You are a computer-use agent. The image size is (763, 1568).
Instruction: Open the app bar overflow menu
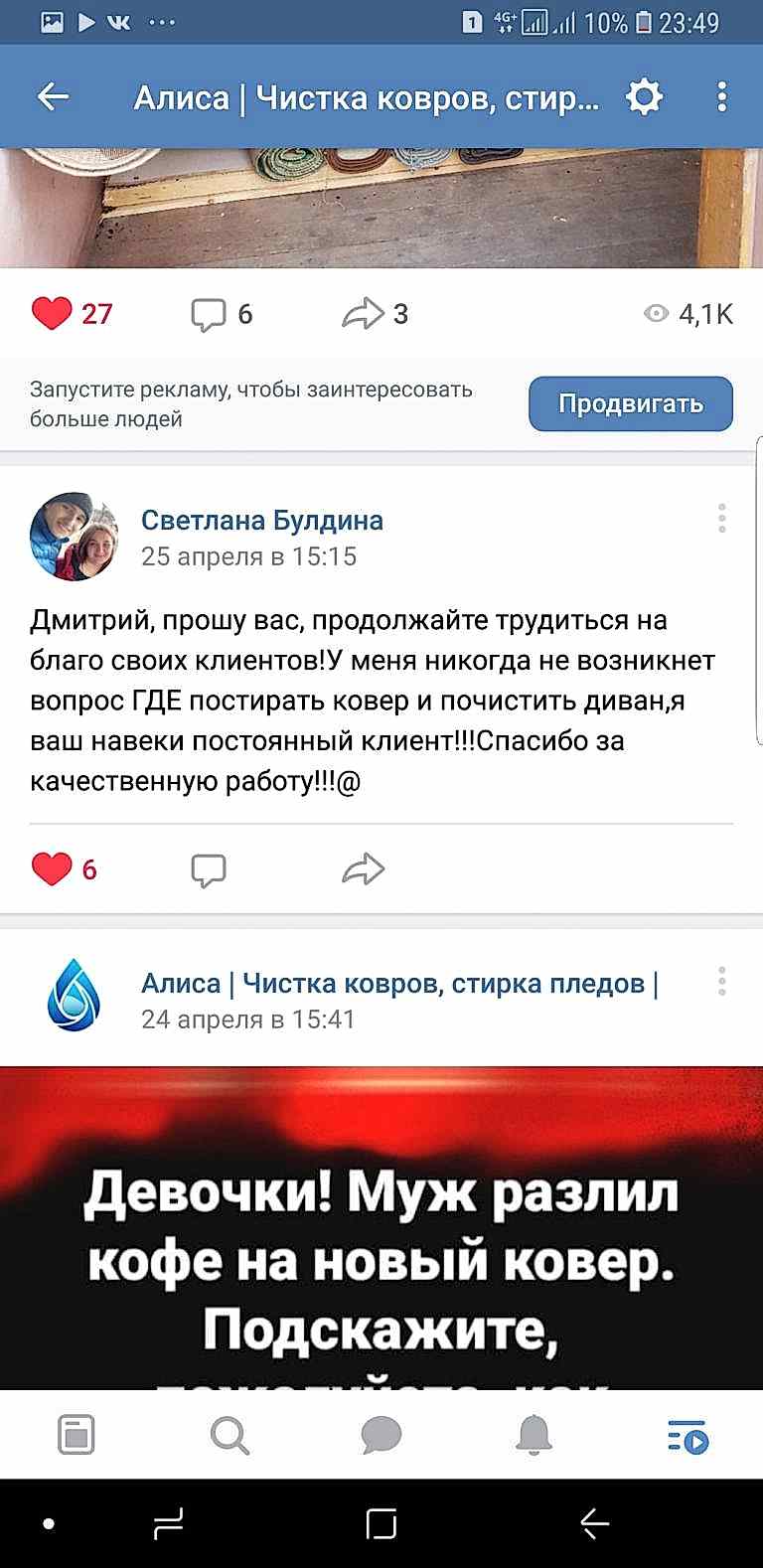(722, 97)
